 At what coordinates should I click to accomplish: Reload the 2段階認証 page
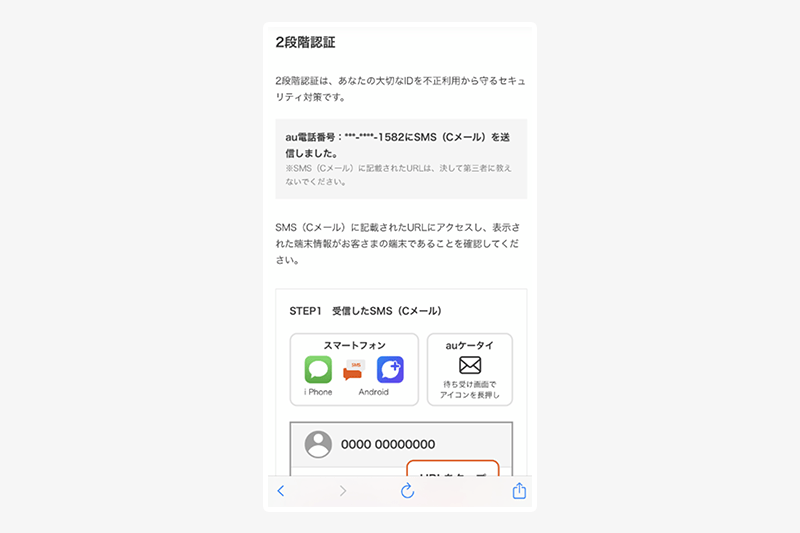[x=407, y=491]
